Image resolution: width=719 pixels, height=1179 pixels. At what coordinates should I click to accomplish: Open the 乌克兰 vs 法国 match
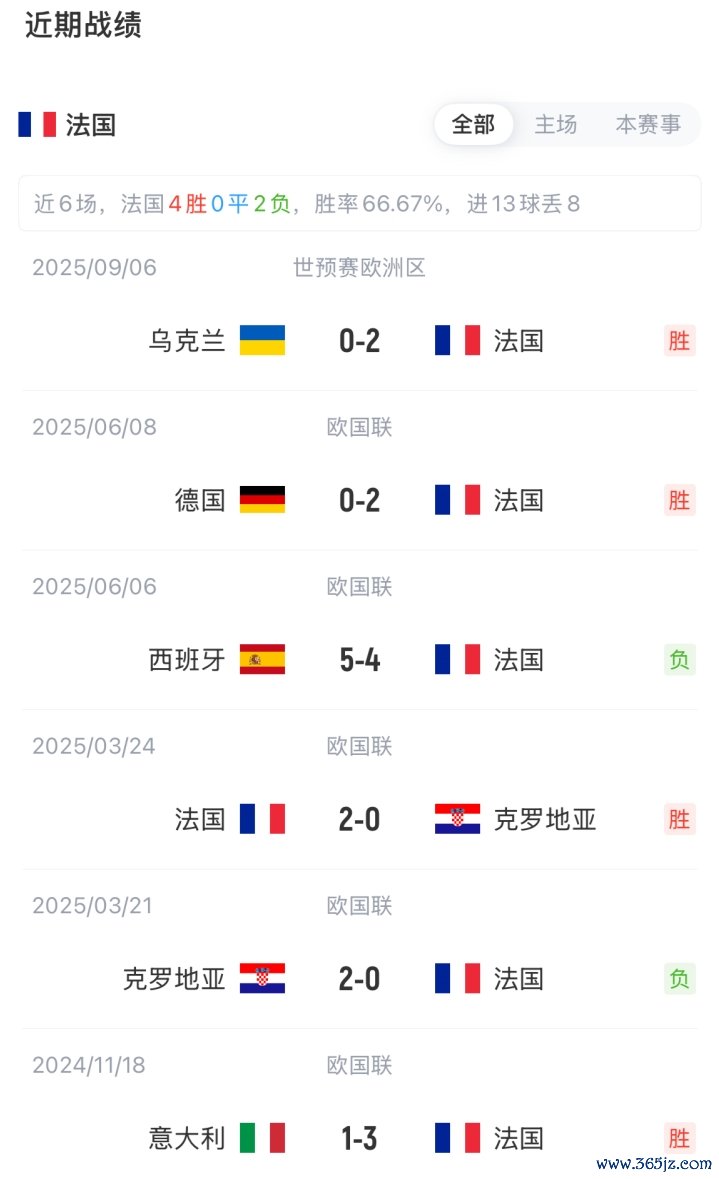(x=359, y=341)
